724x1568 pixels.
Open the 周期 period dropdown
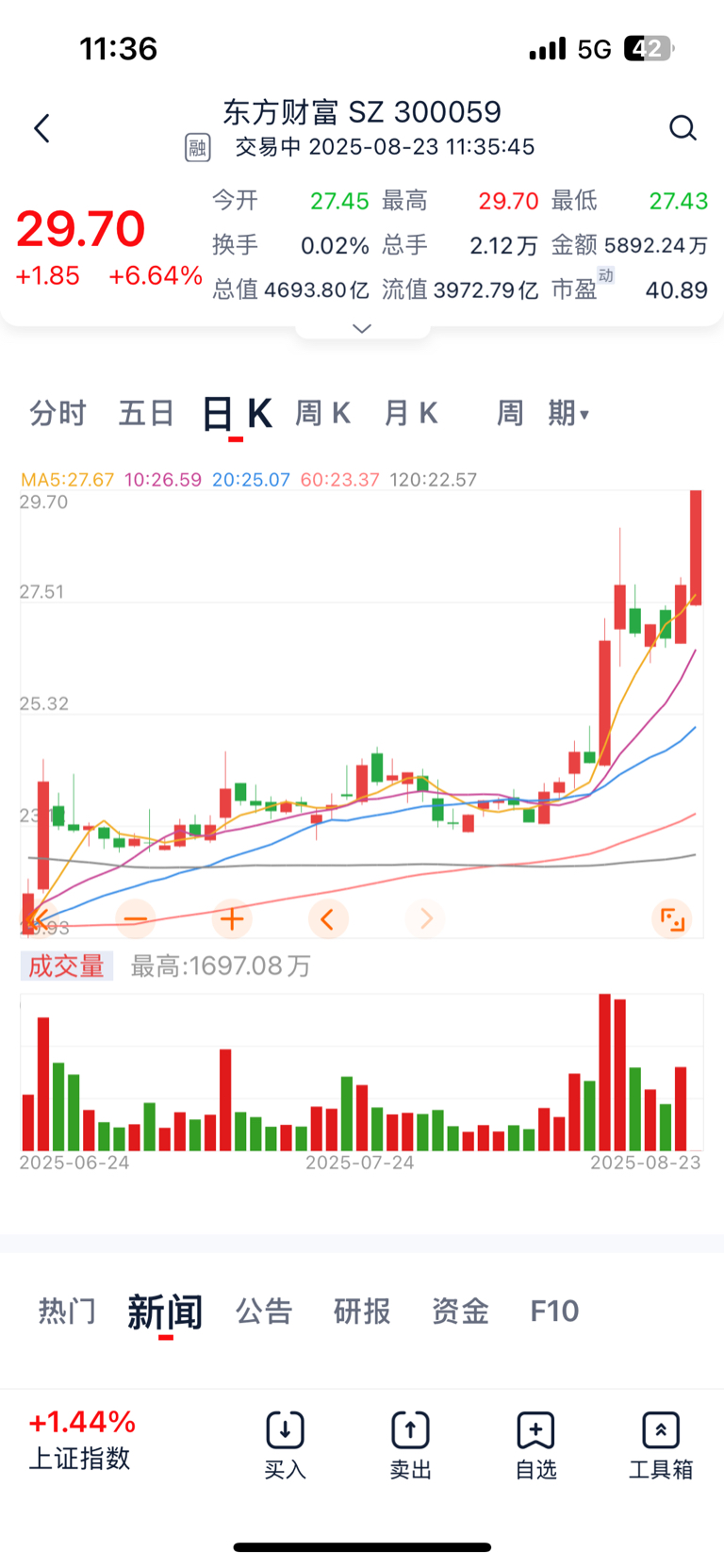(543, 413)
